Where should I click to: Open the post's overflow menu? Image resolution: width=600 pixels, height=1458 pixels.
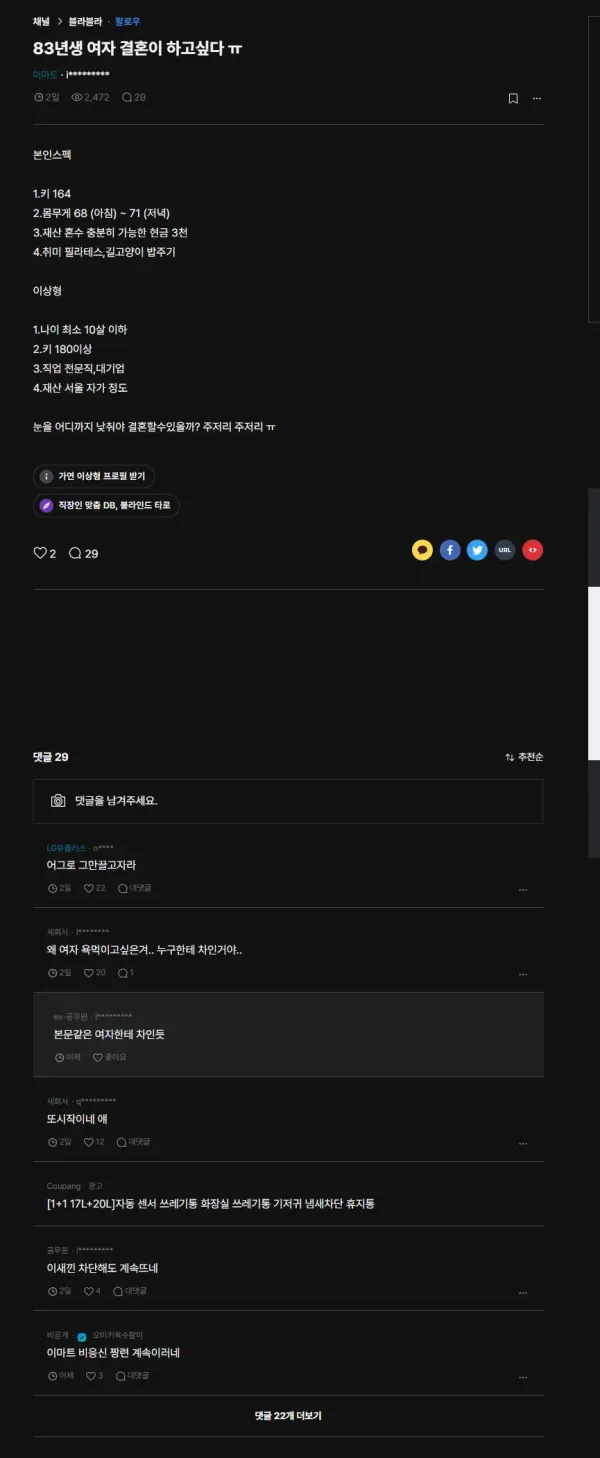pos(537,98)
